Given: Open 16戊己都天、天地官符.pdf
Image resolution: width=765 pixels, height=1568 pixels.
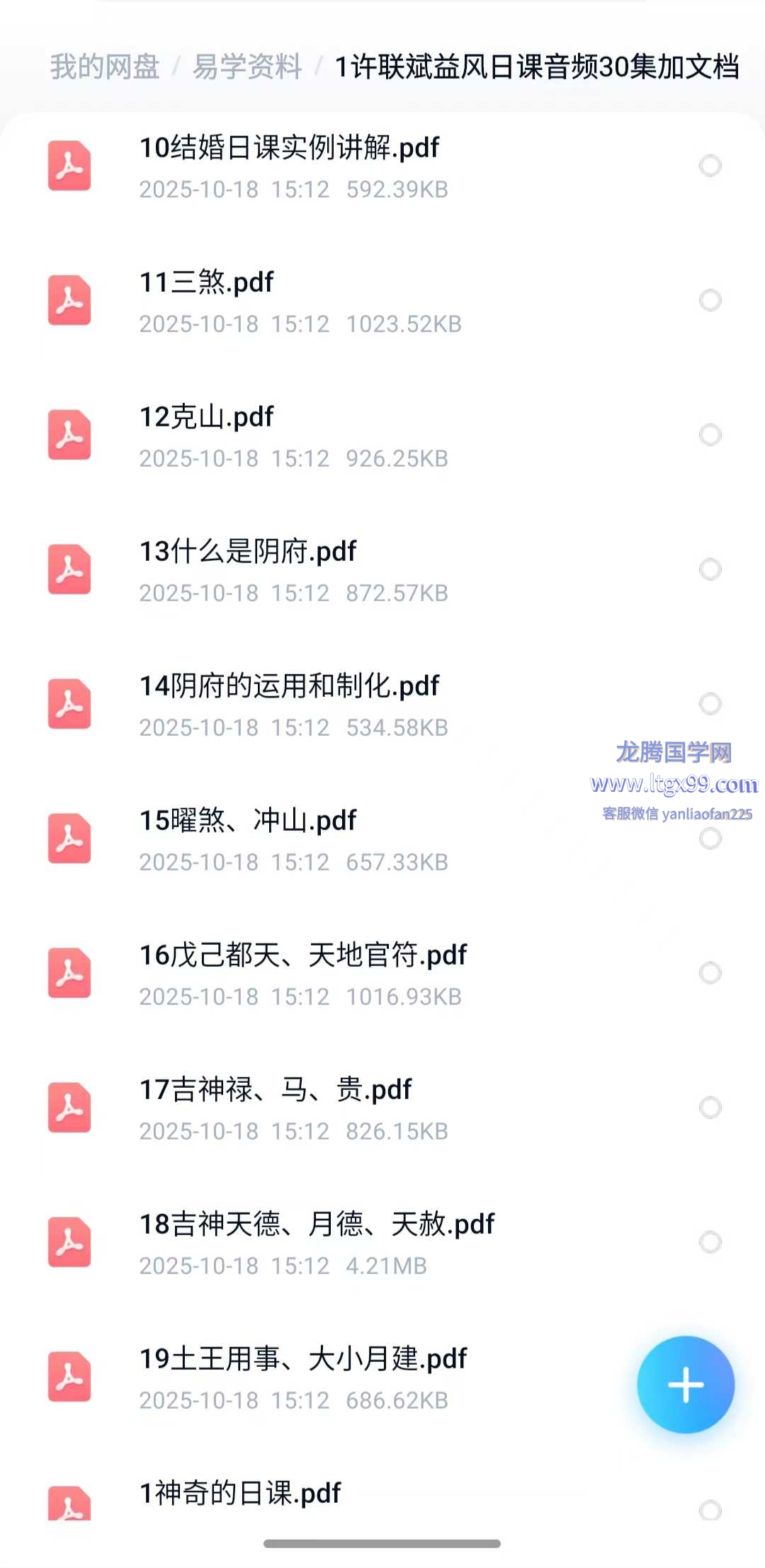Looking at the screenshot, I should 303,955.
